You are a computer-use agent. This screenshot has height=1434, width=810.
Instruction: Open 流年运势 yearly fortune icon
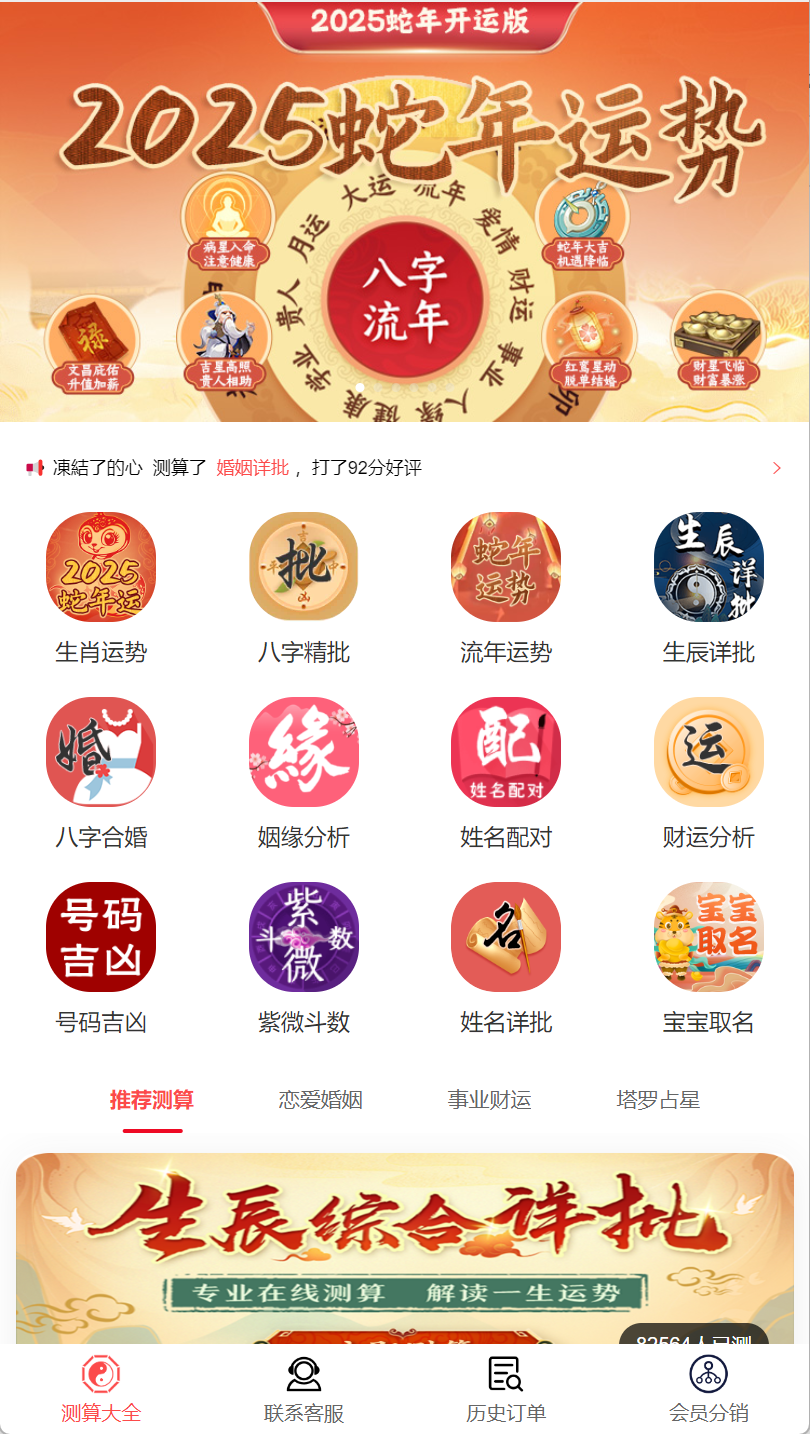coord(506,566)
